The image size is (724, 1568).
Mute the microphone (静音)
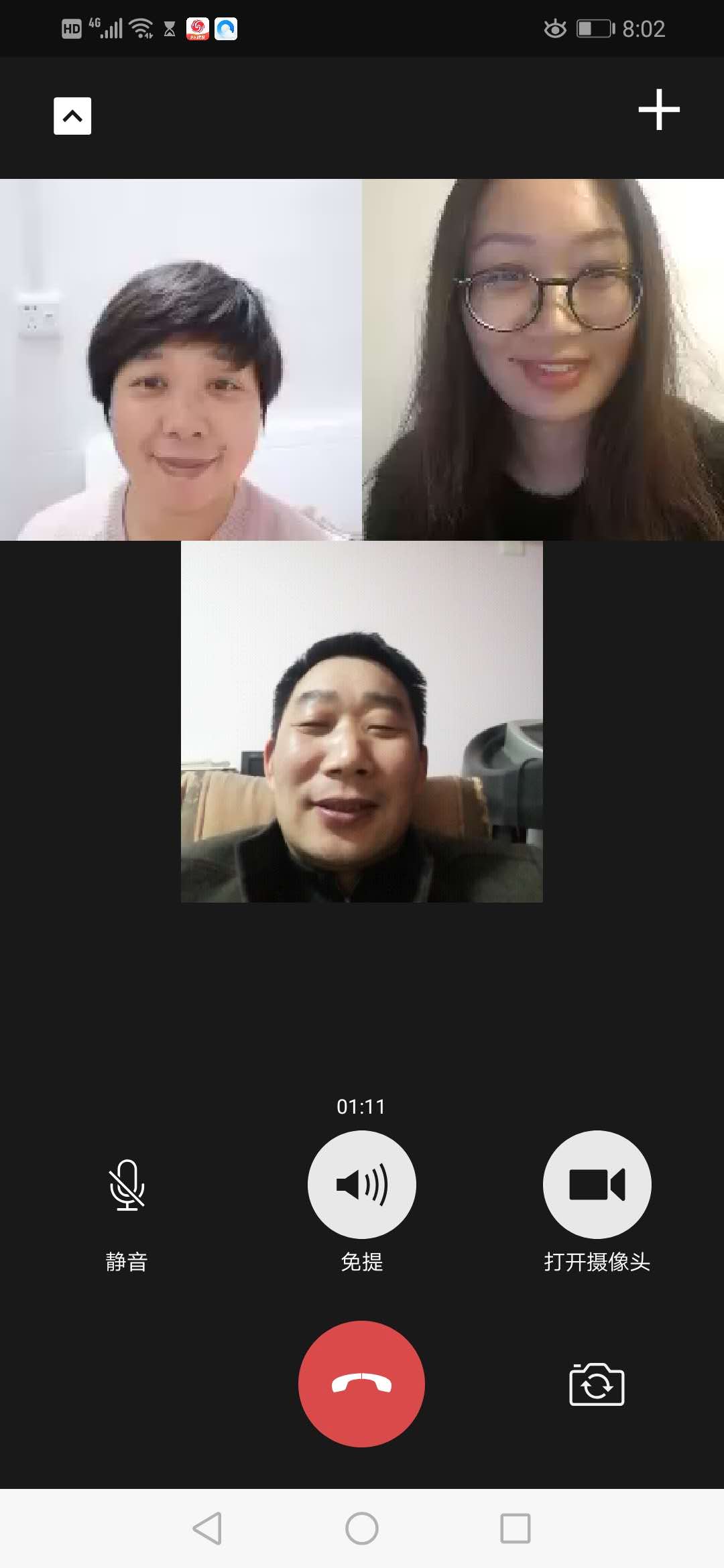tap(127, 1185)
